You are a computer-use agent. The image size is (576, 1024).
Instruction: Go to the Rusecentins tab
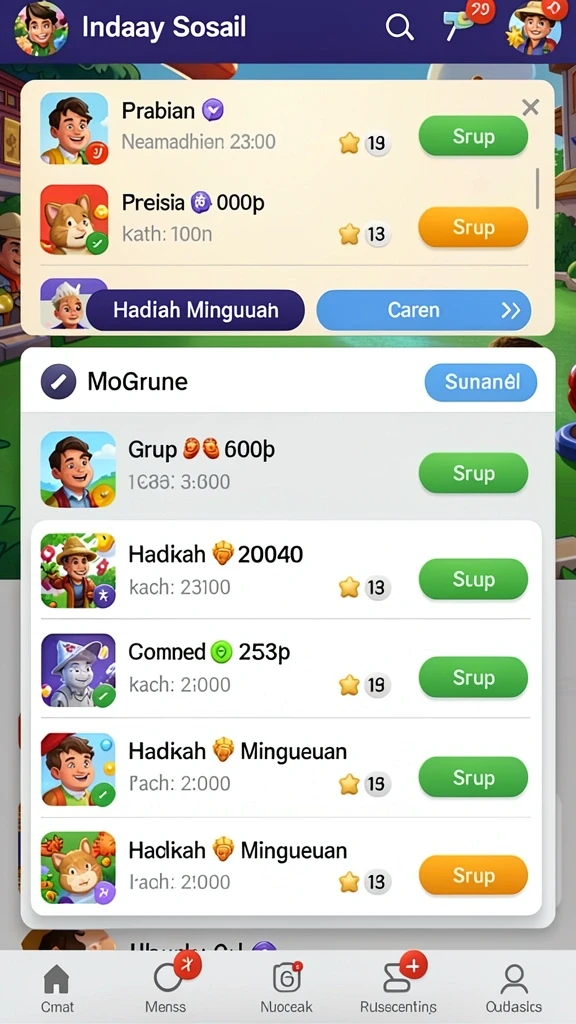[398, 987]
